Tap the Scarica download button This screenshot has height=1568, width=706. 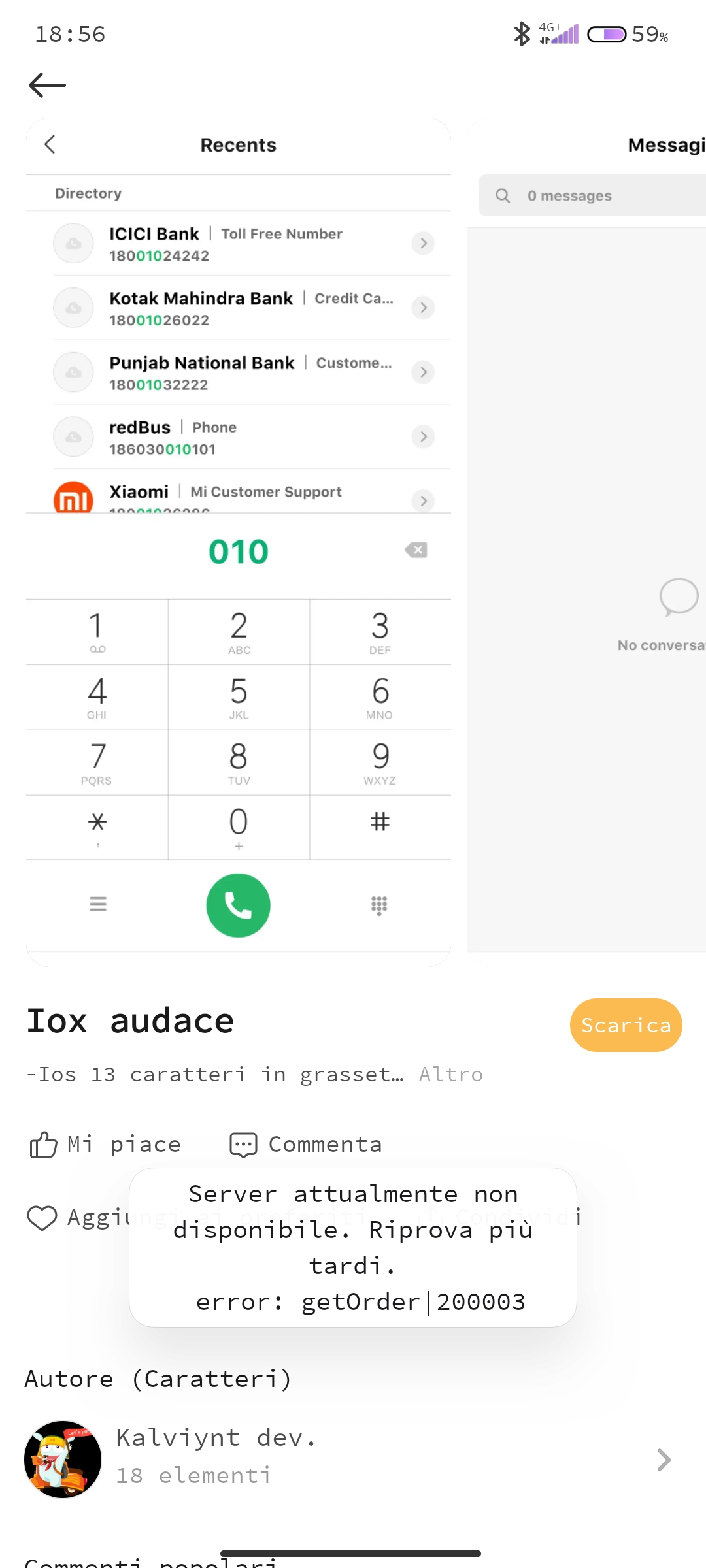click(x=626, y=1024)
